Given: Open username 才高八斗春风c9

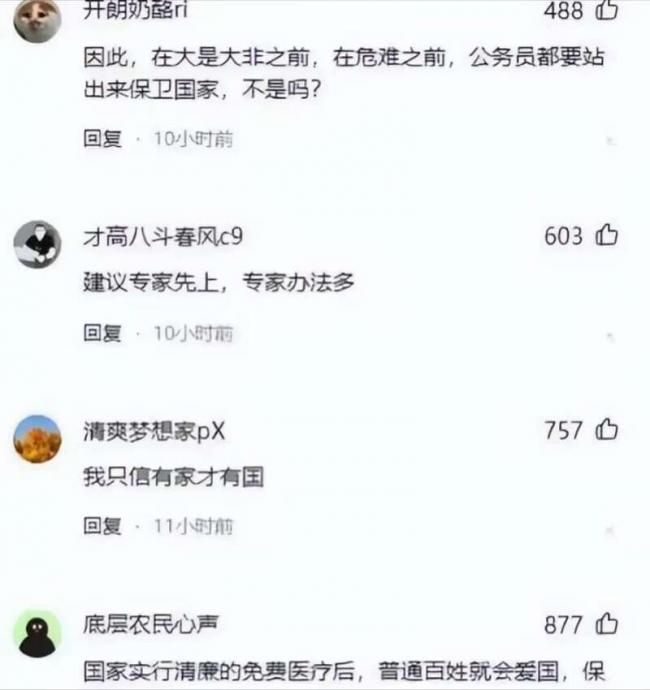Looking at the screenshot, I should [x=162, y=236].
